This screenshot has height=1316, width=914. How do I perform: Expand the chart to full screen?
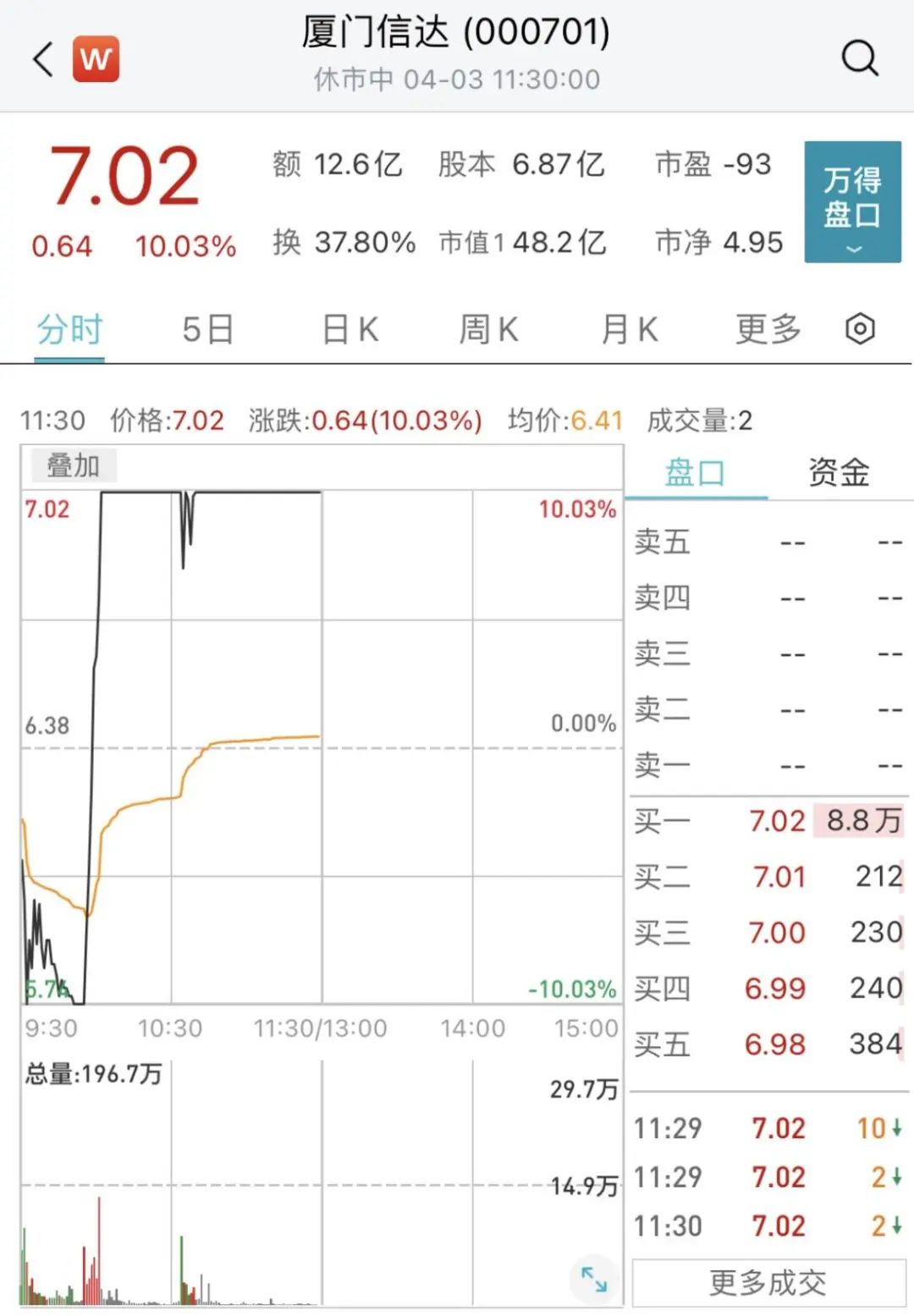[x=594, y=1279]
